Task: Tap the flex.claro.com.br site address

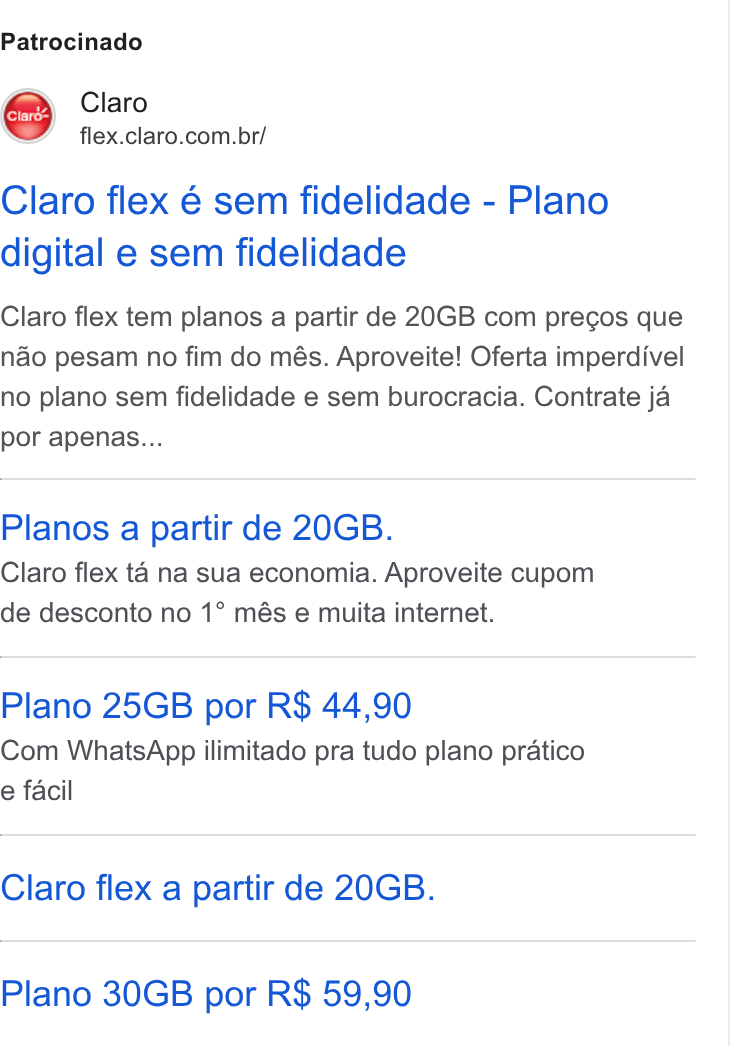Action: coord(173,136)
